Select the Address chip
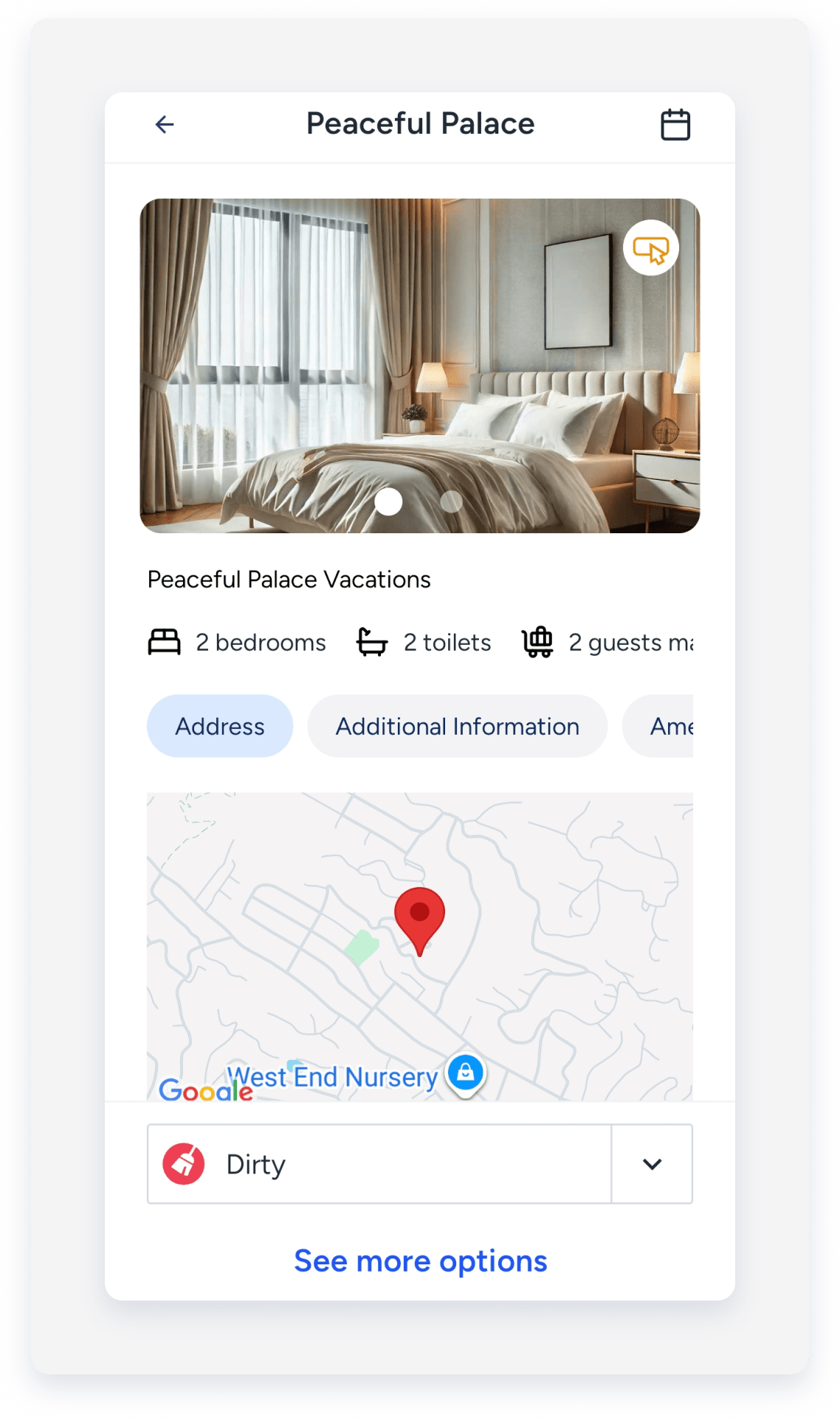 pyautogui.click(x=220, y=726)
